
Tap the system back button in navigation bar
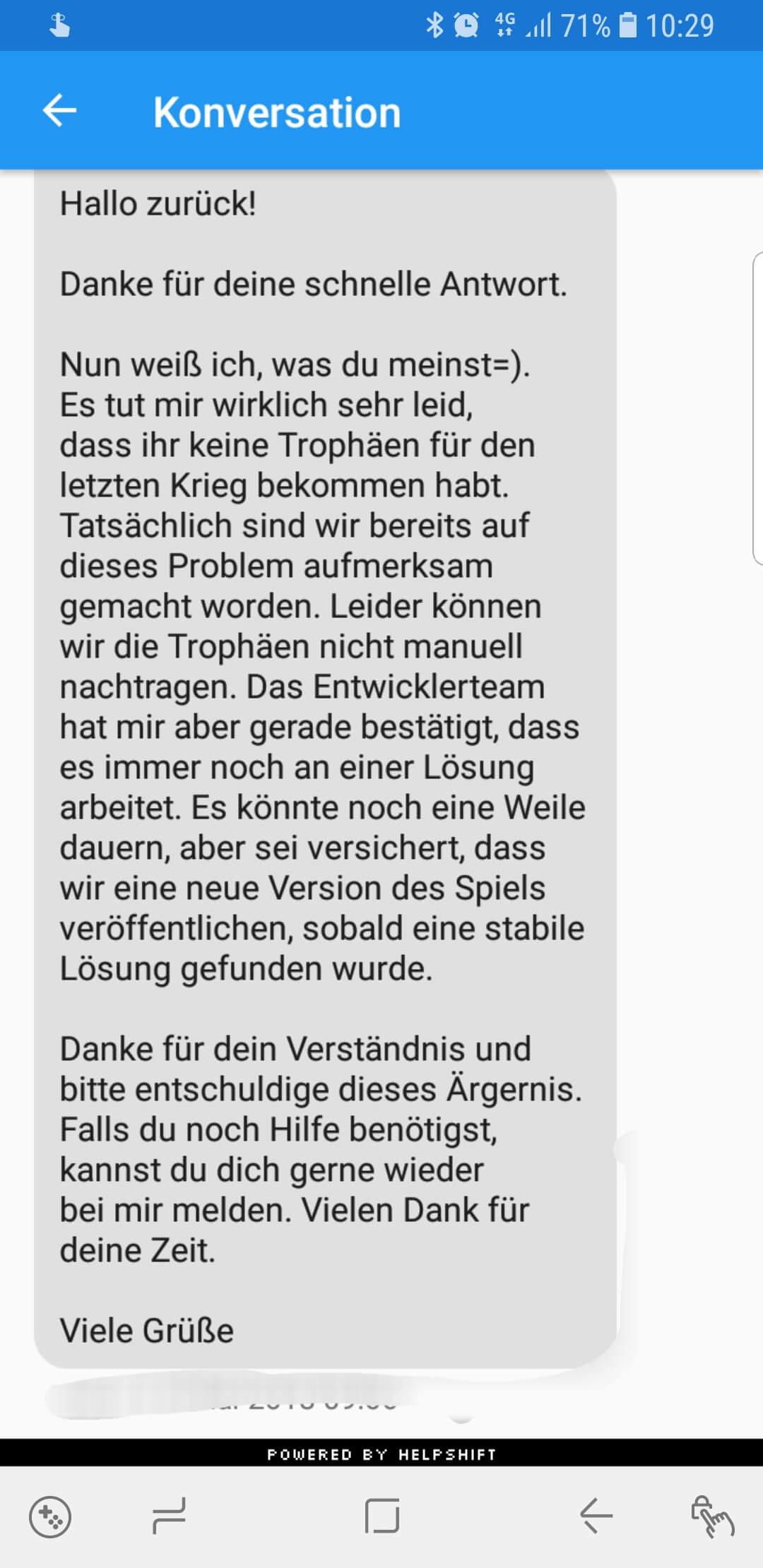596,1516
